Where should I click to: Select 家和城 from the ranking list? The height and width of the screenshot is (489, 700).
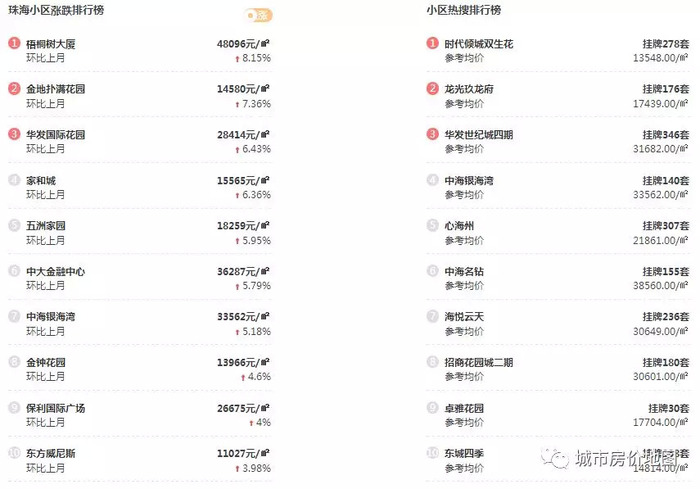click(41, 180)
